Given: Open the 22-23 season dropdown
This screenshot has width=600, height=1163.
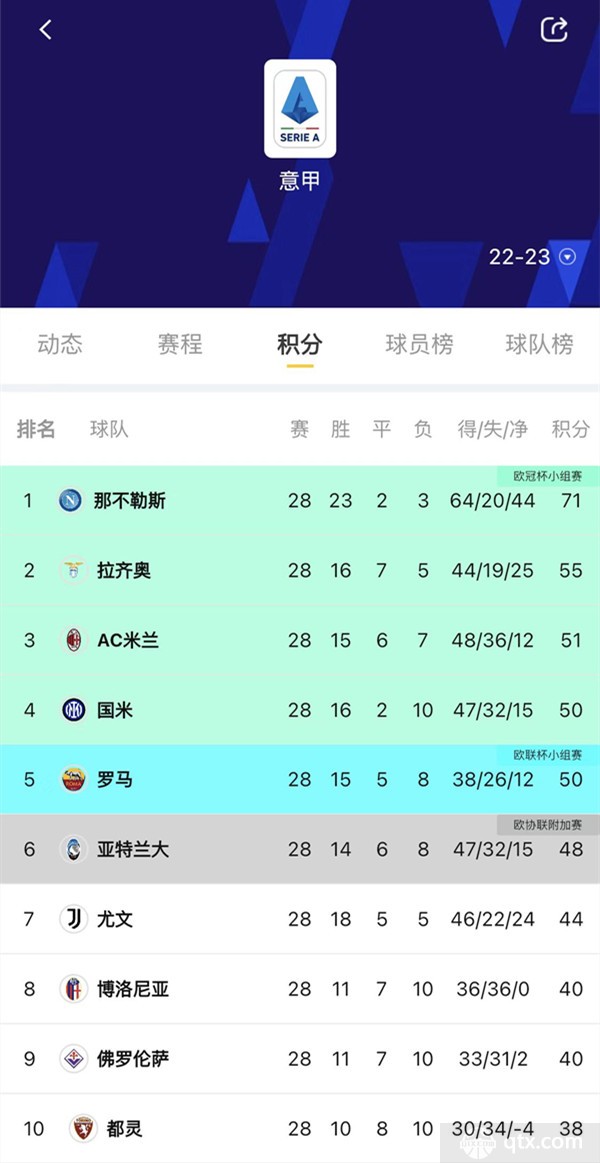Looking at the screenshot, I should click(x=533, y=257).
